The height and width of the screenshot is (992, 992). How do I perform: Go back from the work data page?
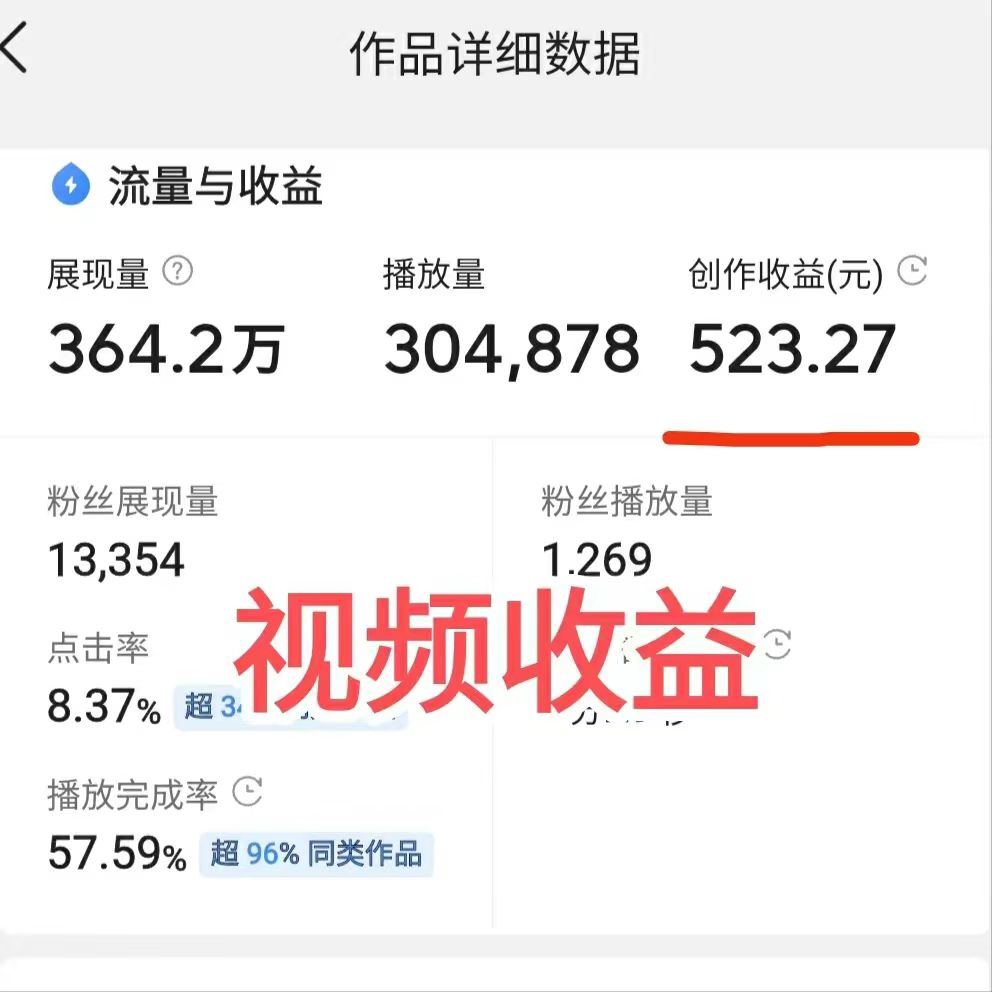click(x=15, y=50)
